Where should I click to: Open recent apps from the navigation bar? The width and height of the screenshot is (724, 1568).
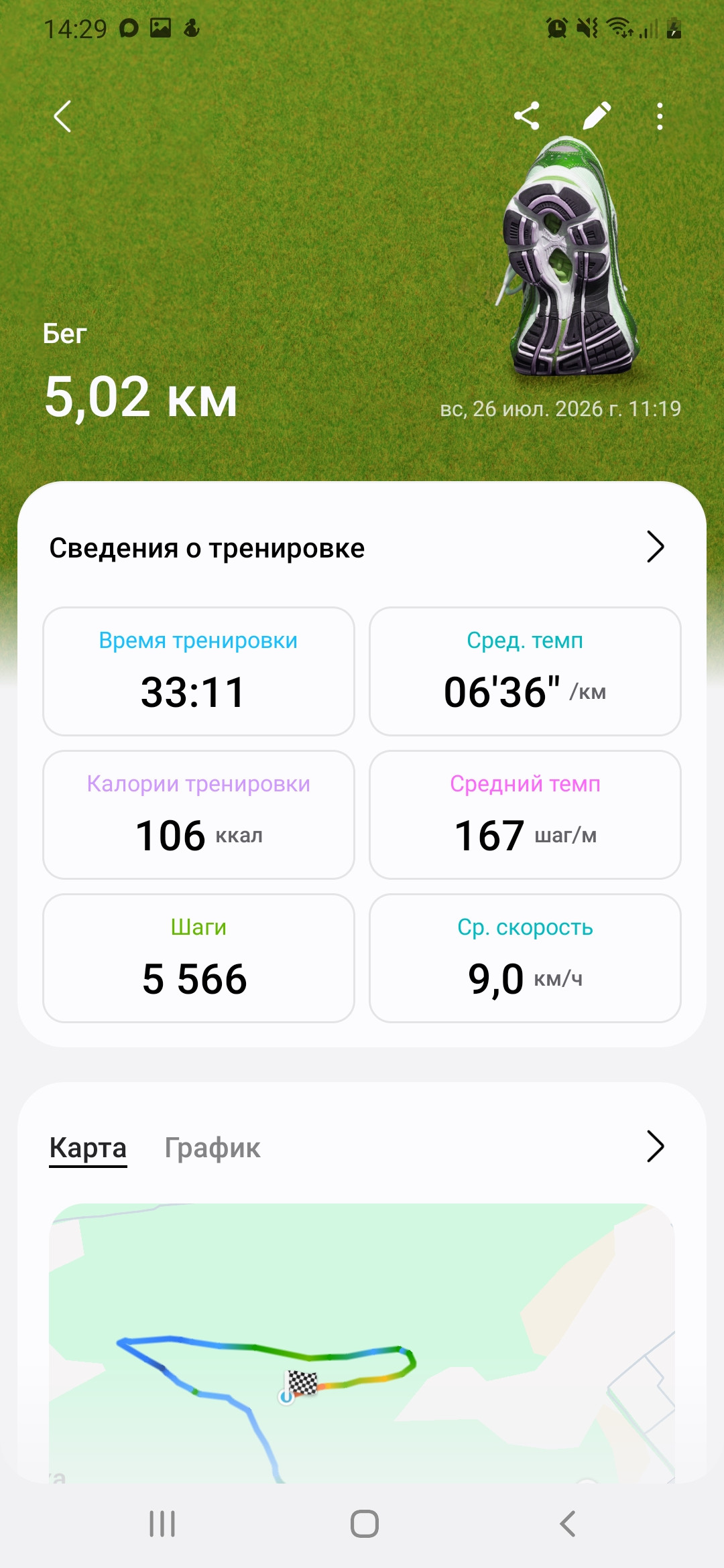click(x=162, y=1524)
